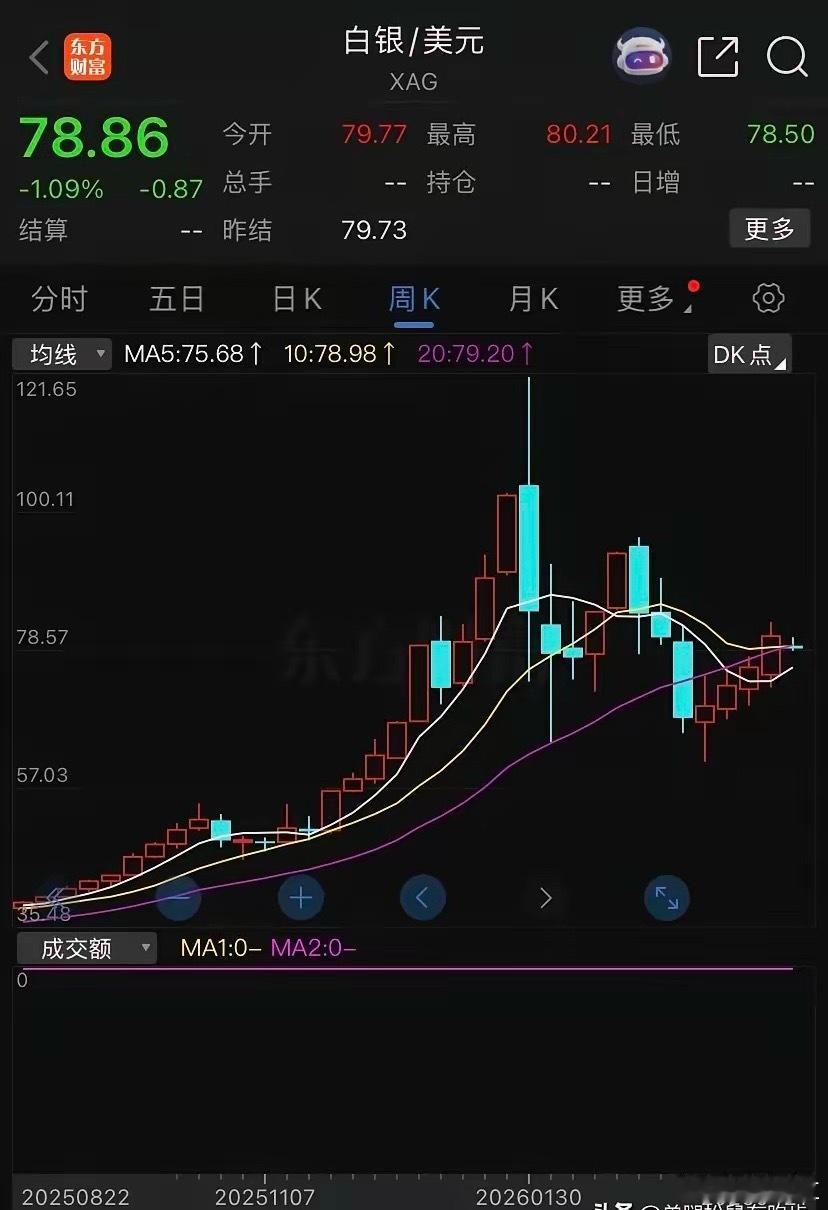Zoom out using the minus icon on chart

178,898
